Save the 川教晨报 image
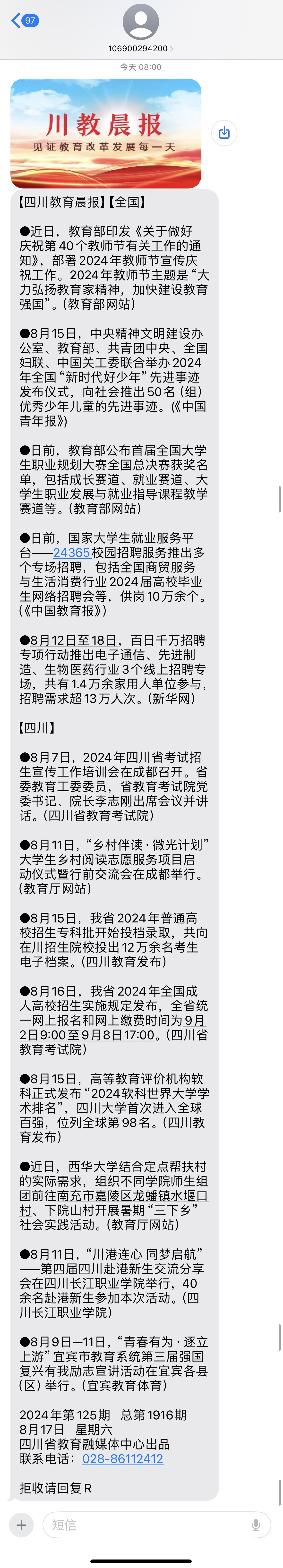Screen dimensions: 283x1568 [224, 133]
